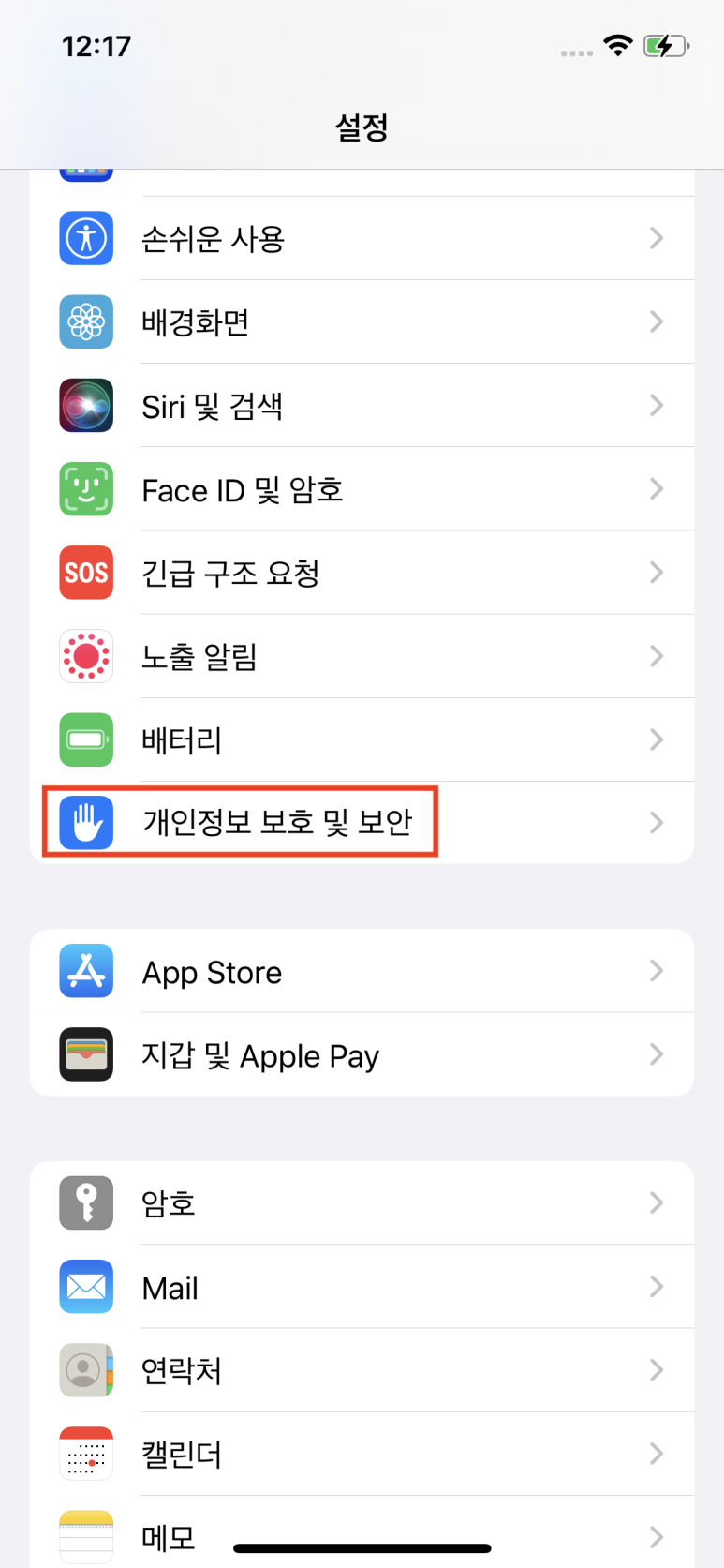Open 캘린더 settings

(362, 1454)
